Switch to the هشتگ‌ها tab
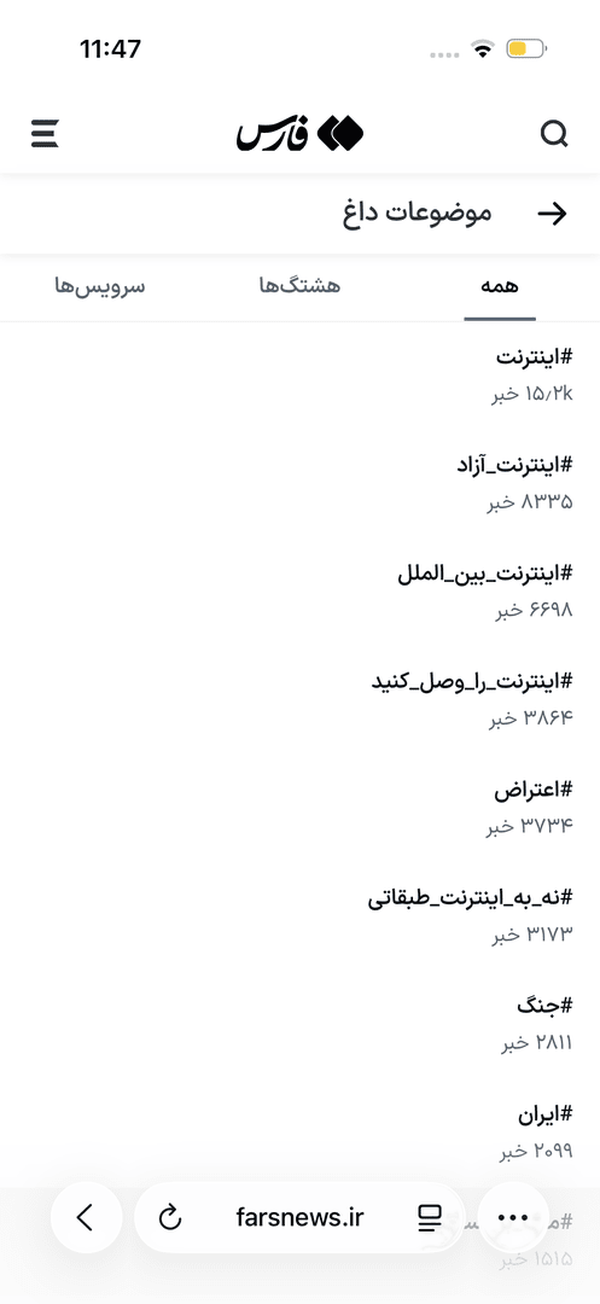Viewport: 600px width, 1304px height. (x=300, y=285)
